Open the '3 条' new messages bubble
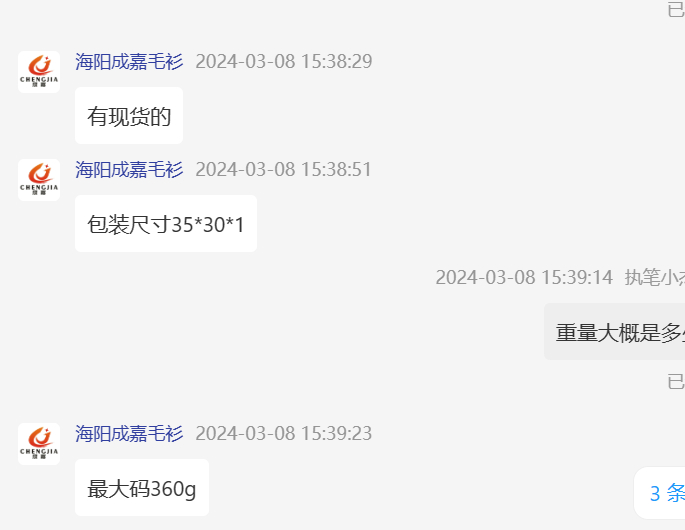Viewport: 685px width, 530px height. [664, 493]
